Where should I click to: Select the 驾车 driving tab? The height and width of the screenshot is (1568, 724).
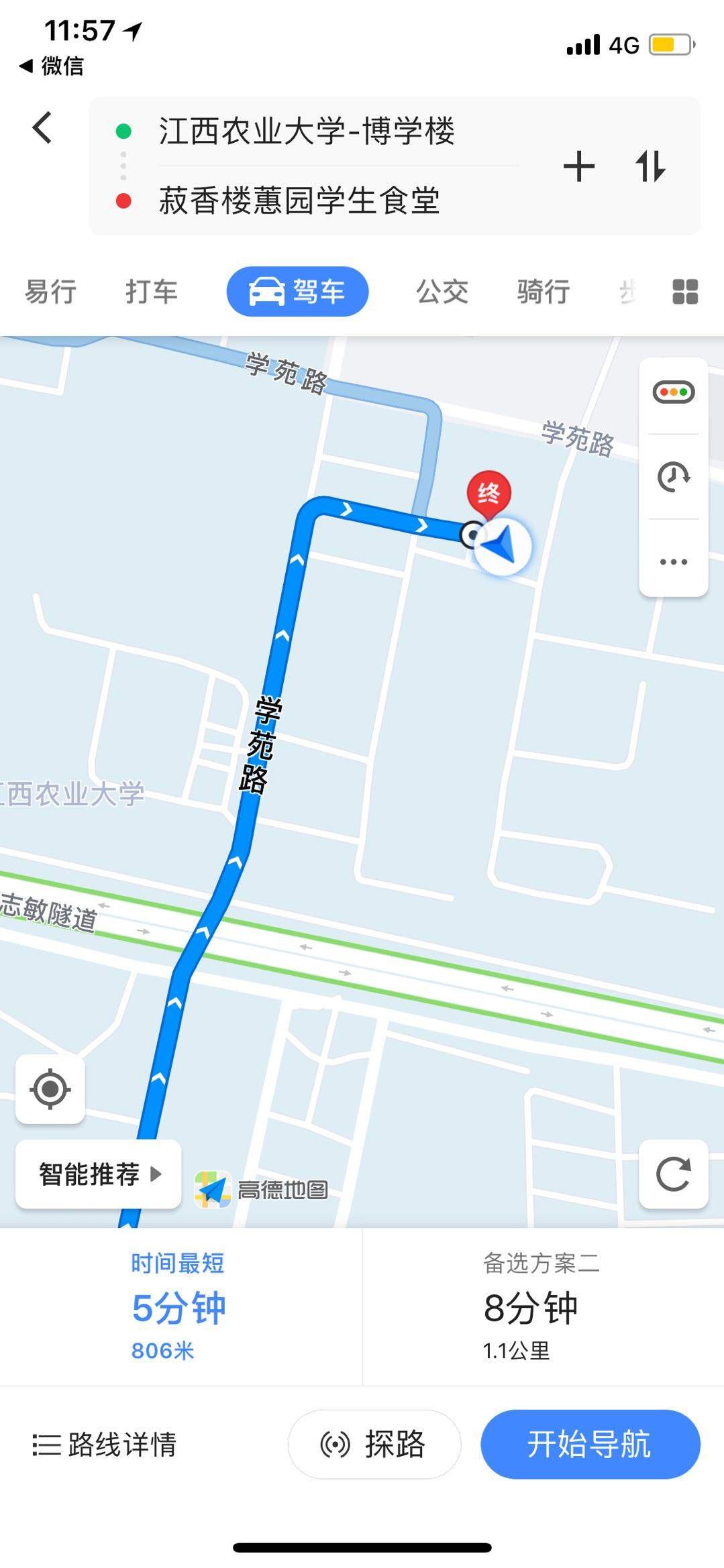(x=297, y=292)
